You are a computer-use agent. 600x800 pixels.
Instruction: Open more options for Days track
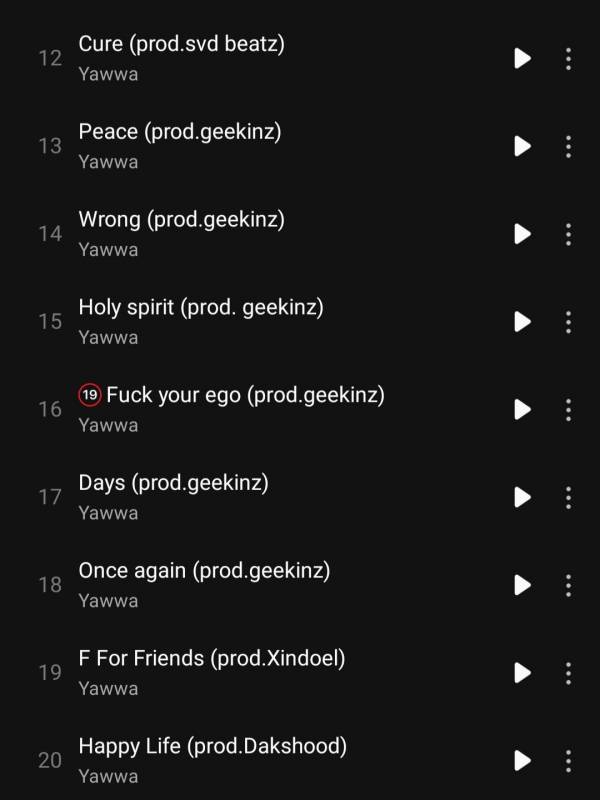(568, 497)
